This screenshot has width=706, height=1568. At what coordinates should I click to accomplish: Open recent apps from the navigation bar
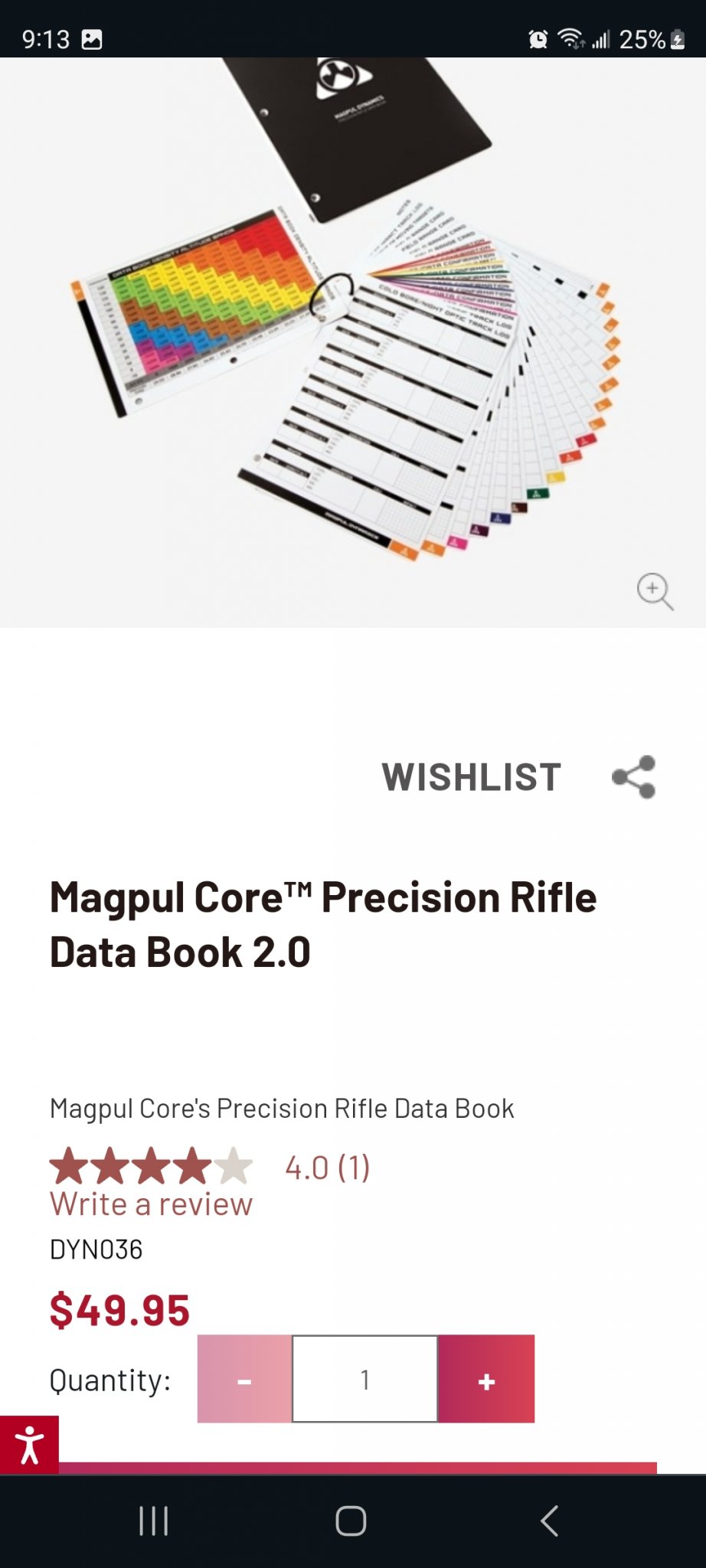point(153,1521)
